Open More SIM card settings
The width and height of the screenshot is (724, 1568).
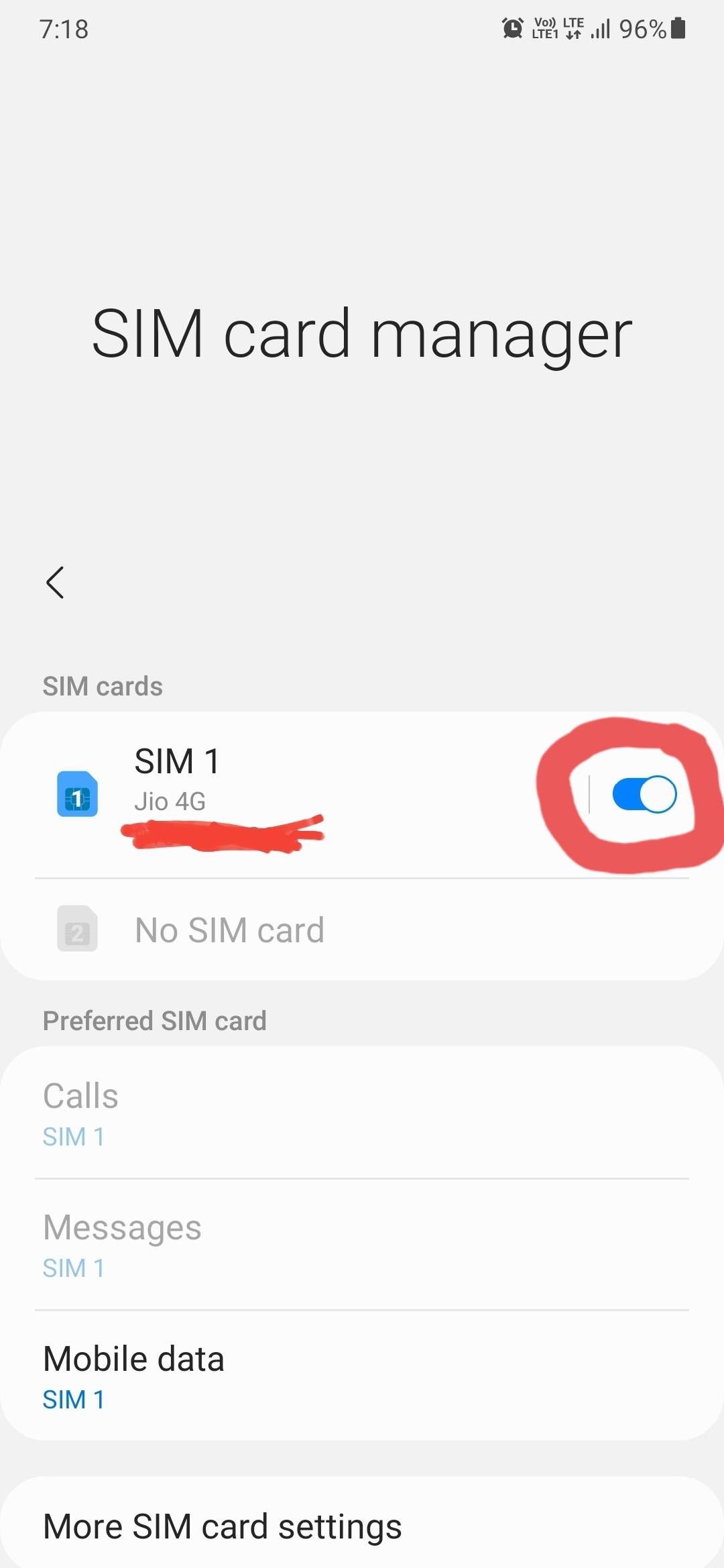(362, 1526)
